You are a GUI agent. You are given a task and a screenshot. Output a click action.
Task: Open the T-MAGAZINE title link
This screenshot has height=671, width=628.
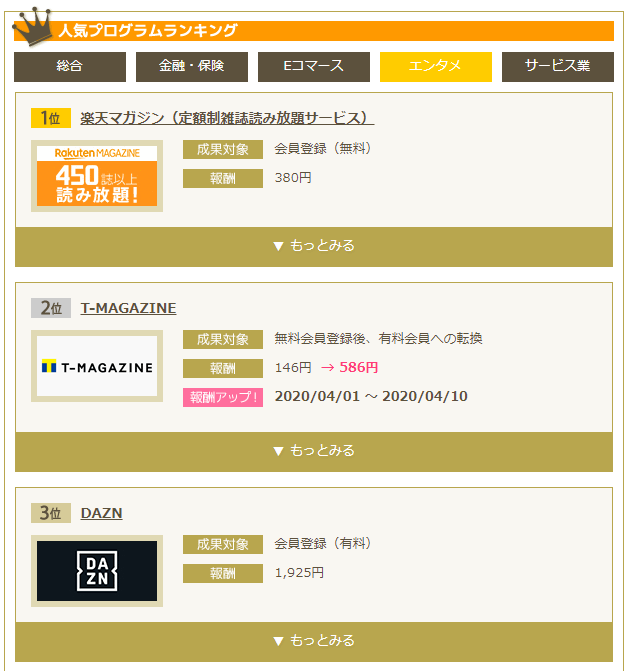[128, 308]
